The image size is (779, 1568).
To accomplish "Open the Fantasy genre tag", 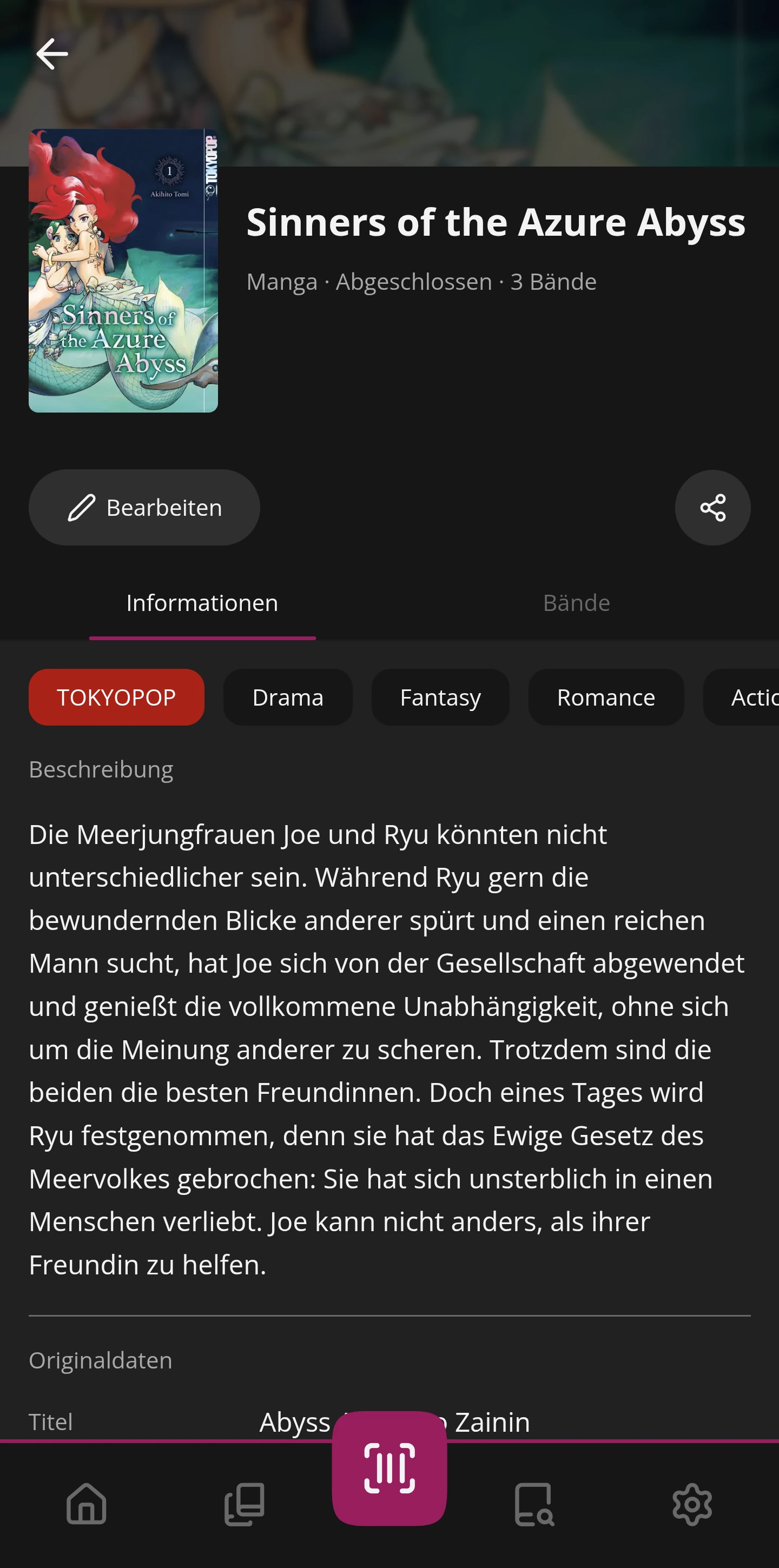I will pyautogui.click(x=440, y=697).
